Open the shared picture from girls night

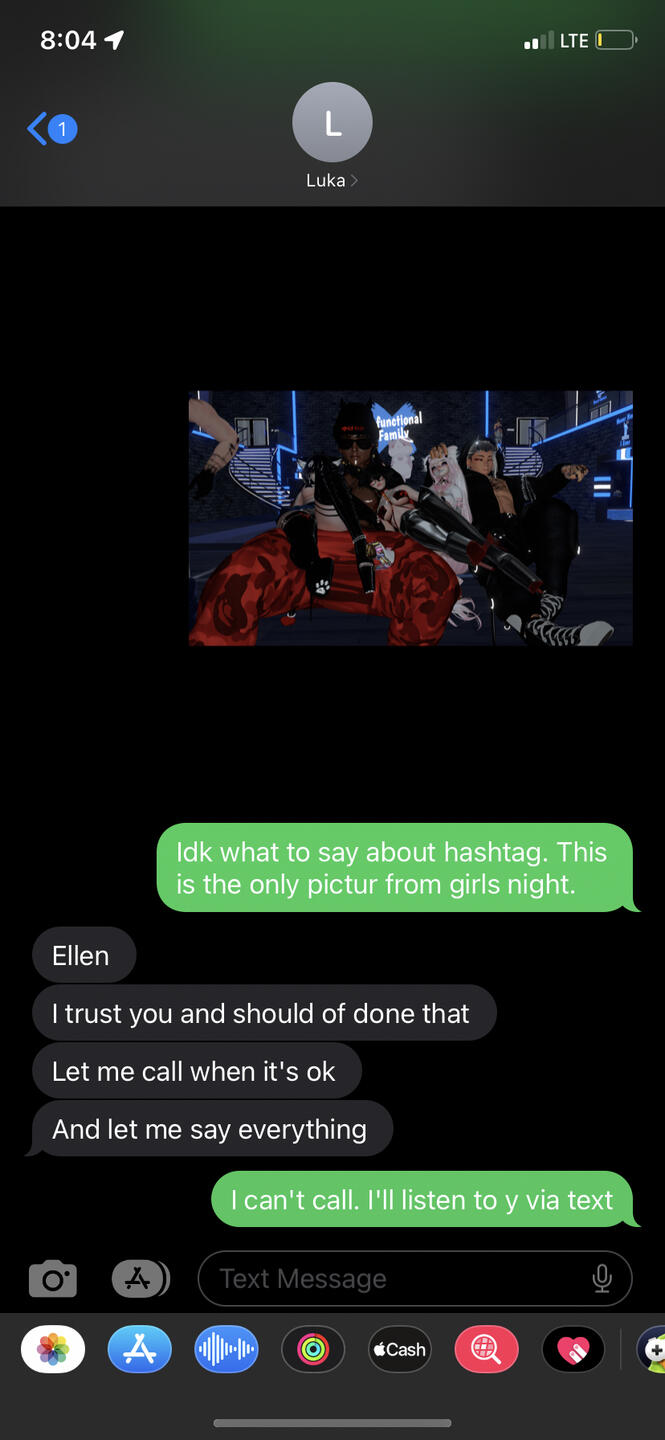pyautogui.click(x=410, y=518)
